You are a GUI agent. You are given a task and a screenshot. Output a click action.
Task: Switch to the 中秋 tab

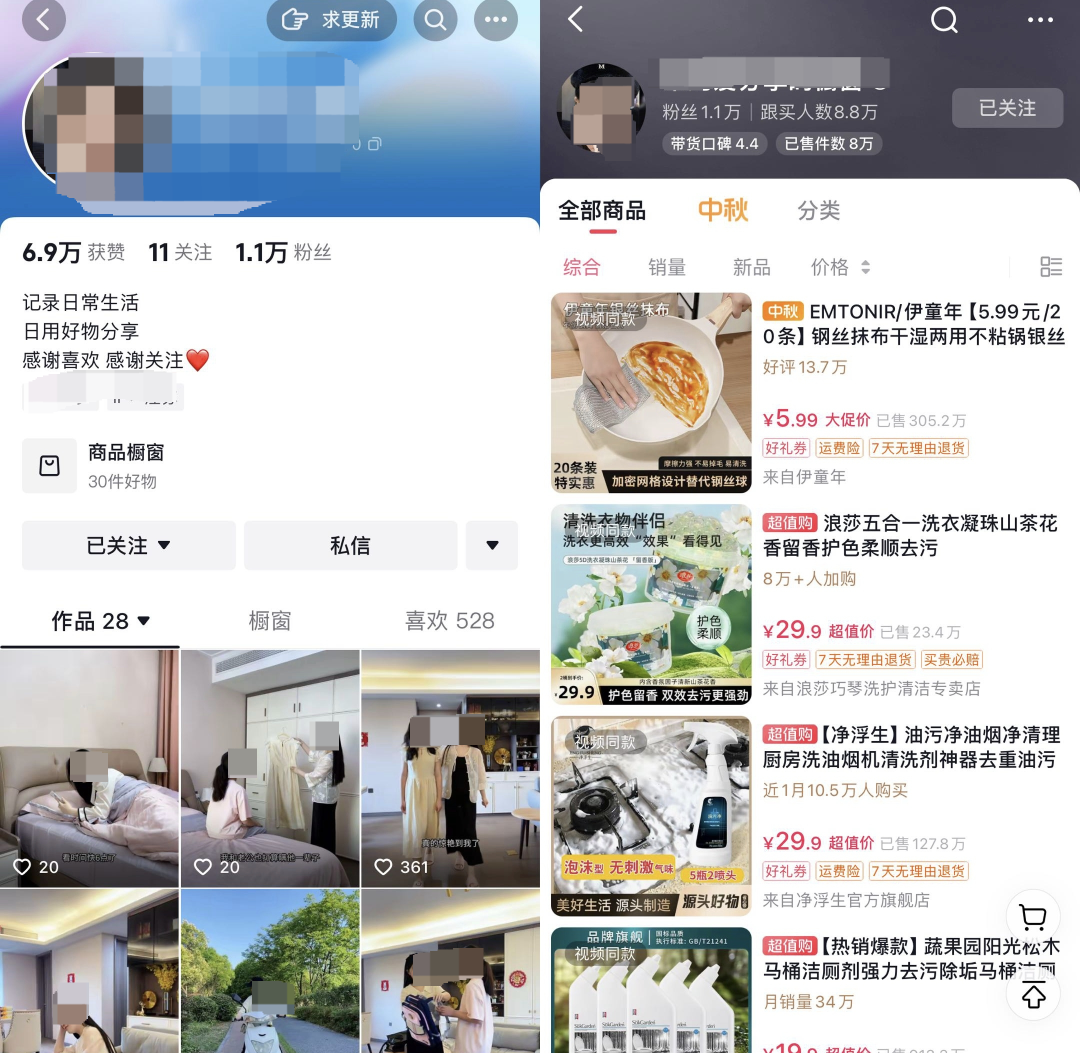[722, 211]
